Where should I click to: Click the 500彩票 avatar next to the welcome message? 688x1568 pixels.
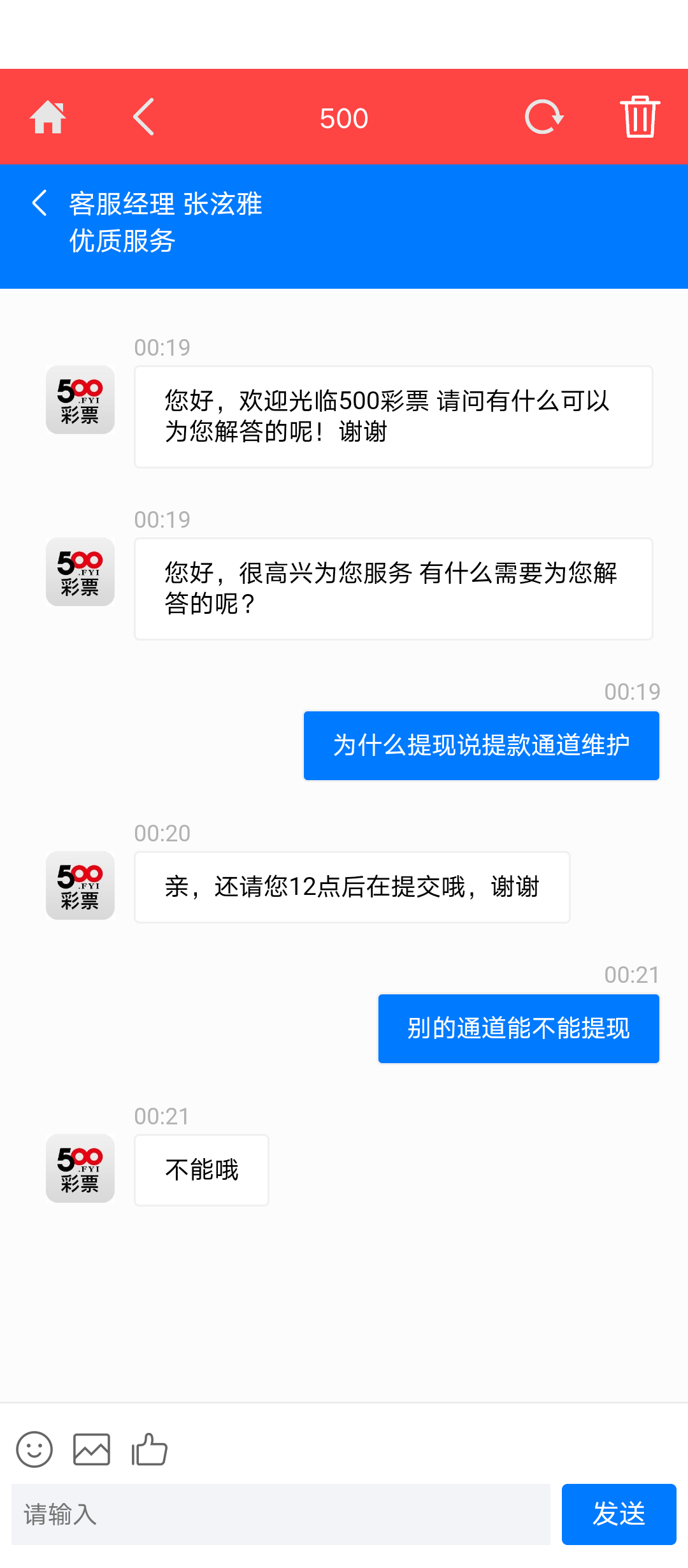[79, 399]
